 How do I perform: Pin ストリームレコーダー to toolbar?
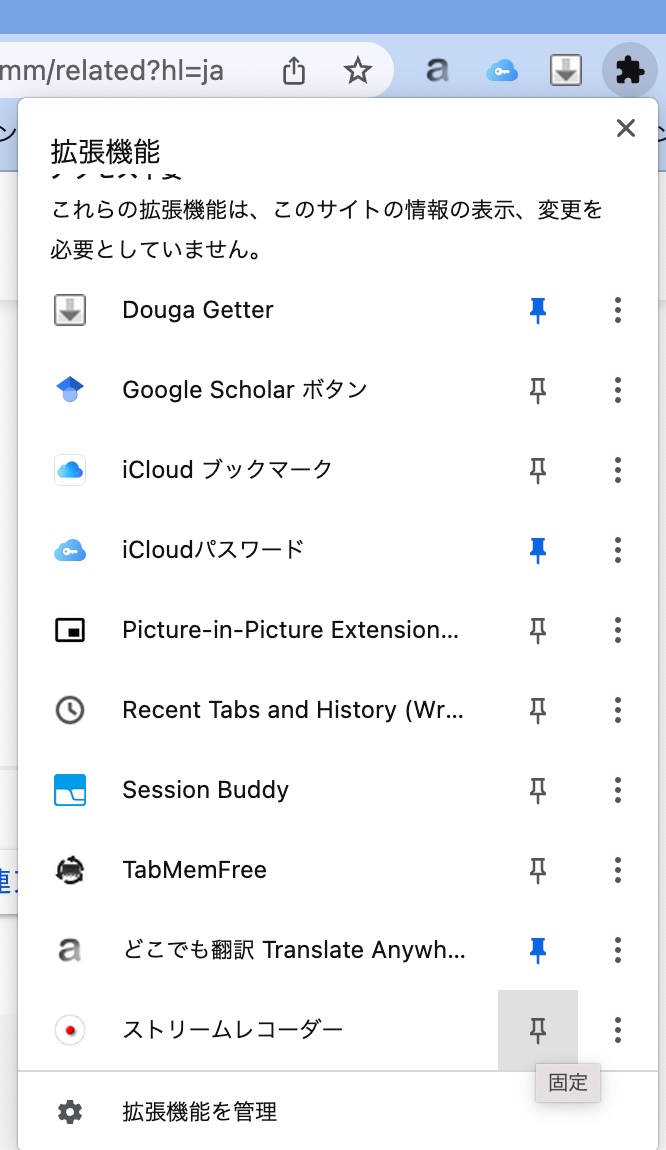pos(538,1030)
